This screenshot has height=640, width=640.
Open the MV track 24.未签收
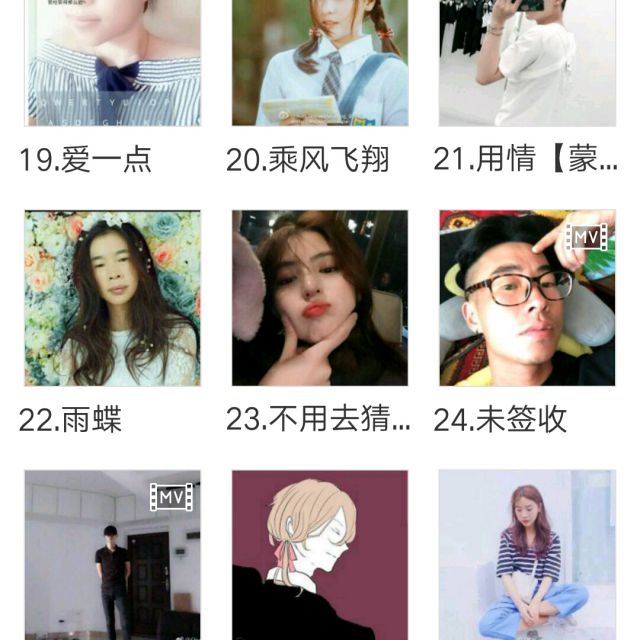(527, 298)
